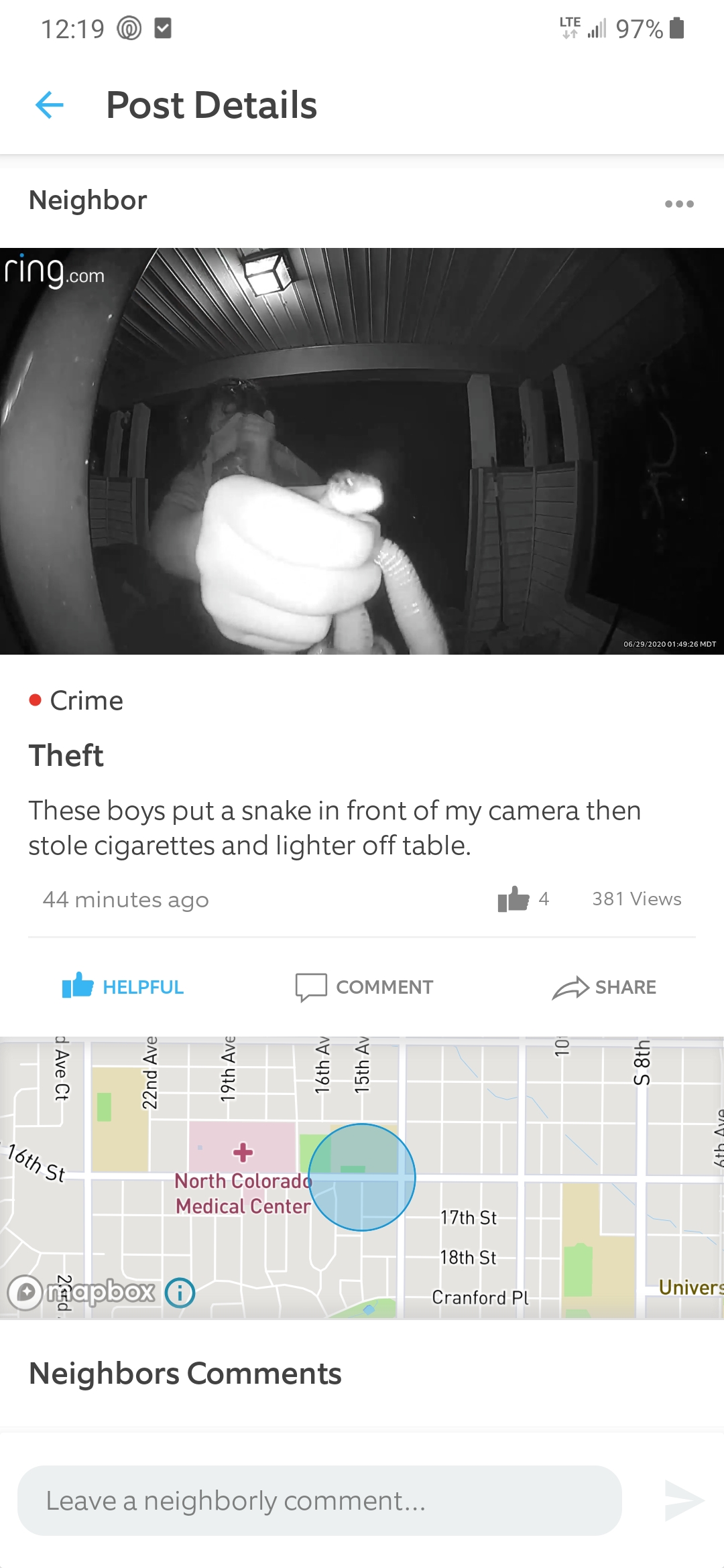The width and height of the screenshot is (724, 1568).
Task: Open the incident location map
Action: 362,1177
